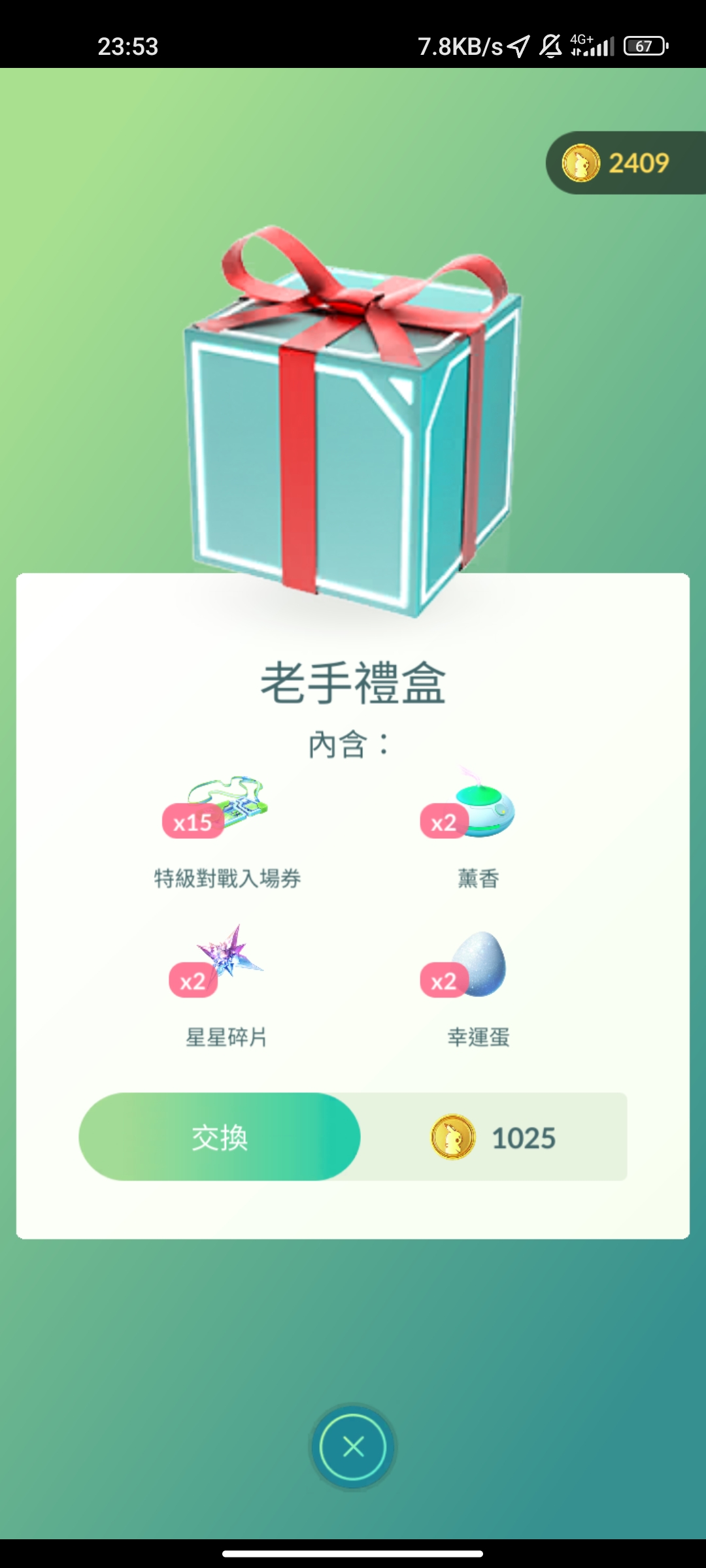706x1568 pixels.
Task: Tap the 交換 button to redeem the box
Action: point(220,1137)
